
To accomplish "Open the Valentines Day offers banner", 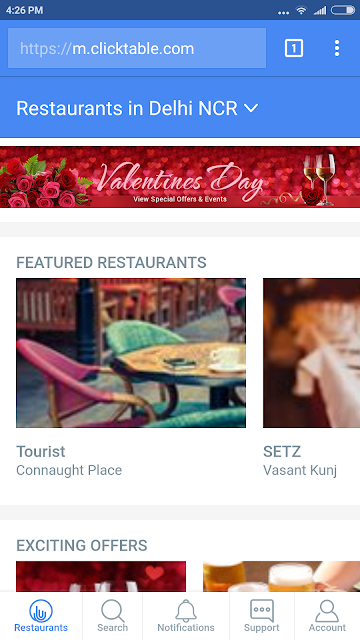I will pyautogui.click(x=180, y=177).
